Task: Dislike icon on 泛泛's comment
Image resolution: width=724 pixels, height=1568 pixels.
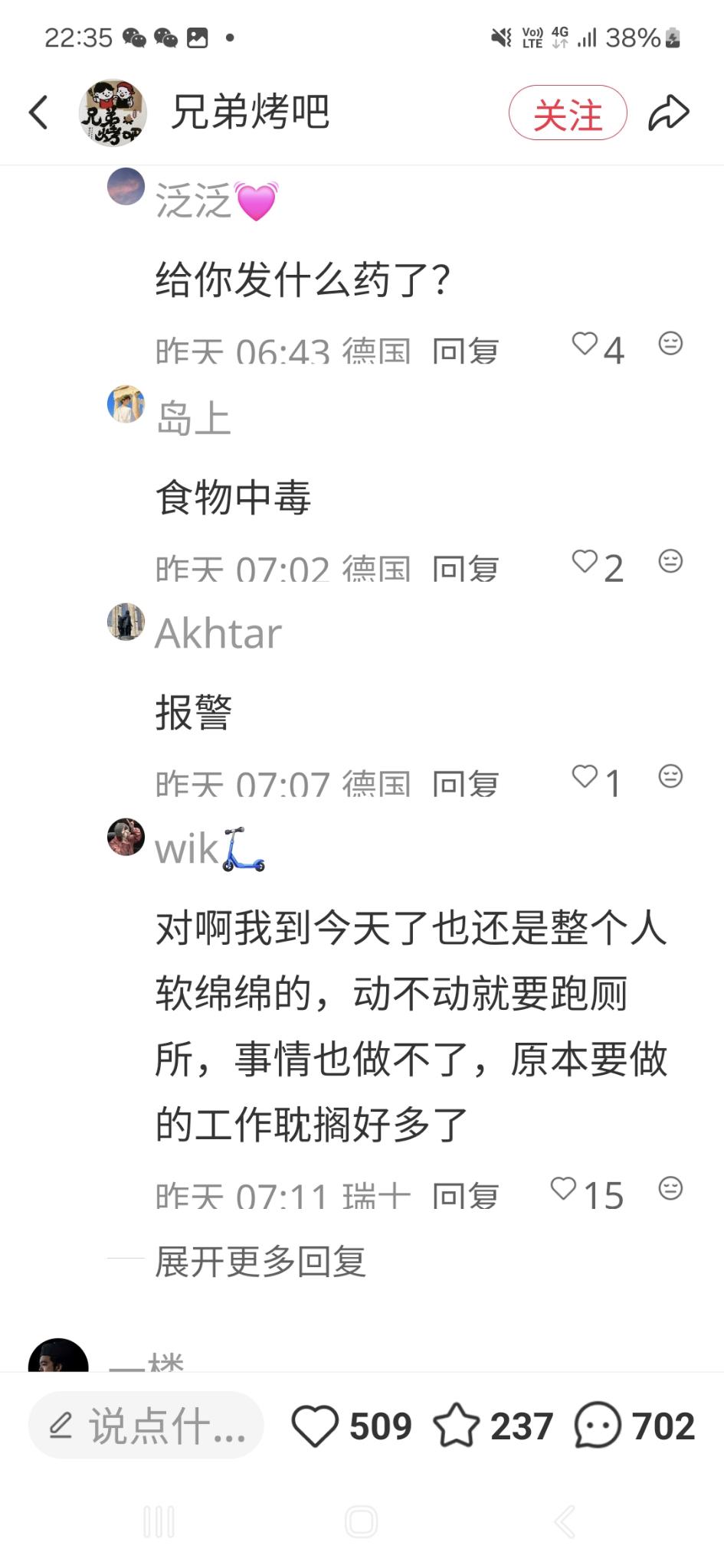Action: point(670,343)
